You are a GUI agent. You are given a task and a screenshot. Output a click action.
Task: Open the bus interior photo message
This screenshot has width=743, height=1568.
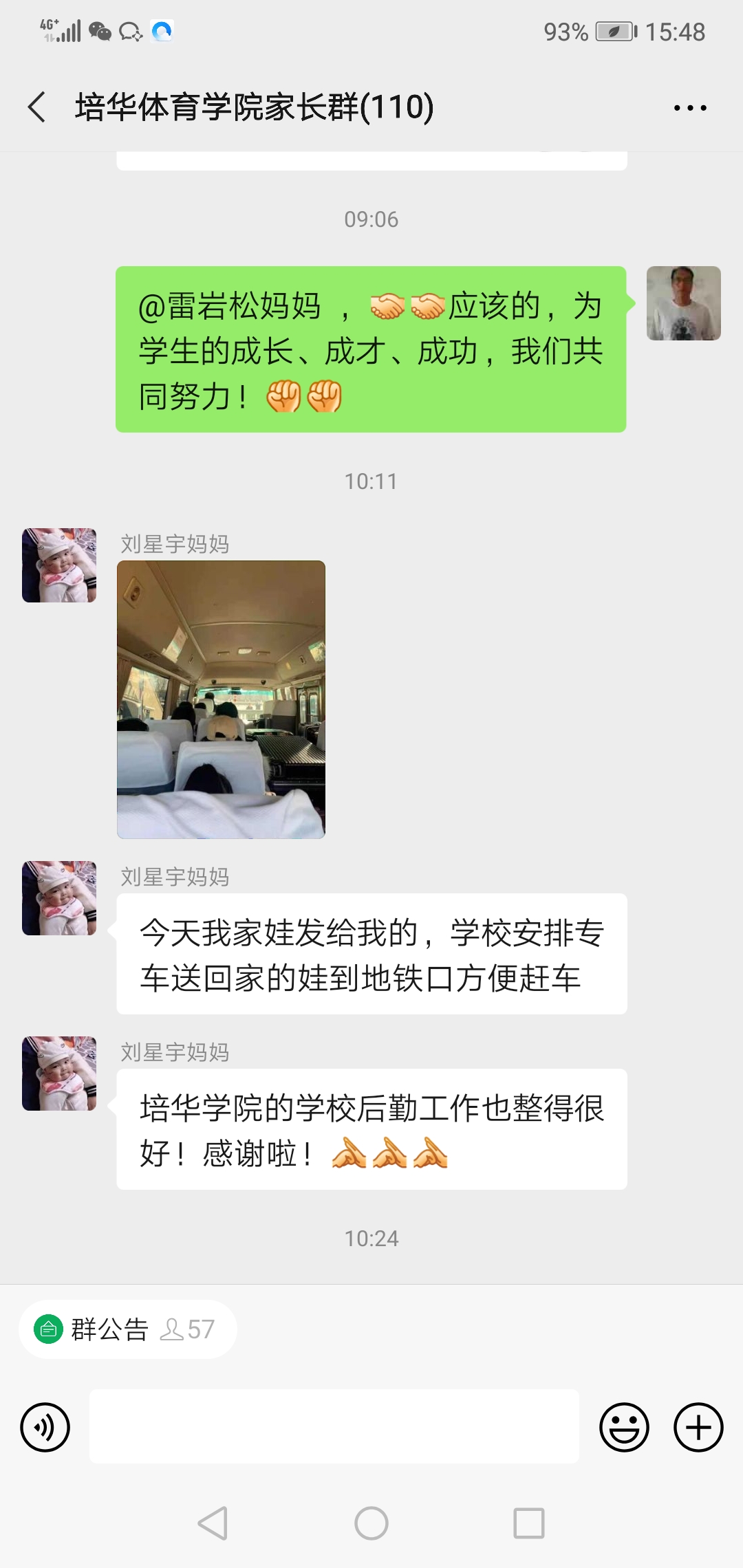[x=221, y=699]
